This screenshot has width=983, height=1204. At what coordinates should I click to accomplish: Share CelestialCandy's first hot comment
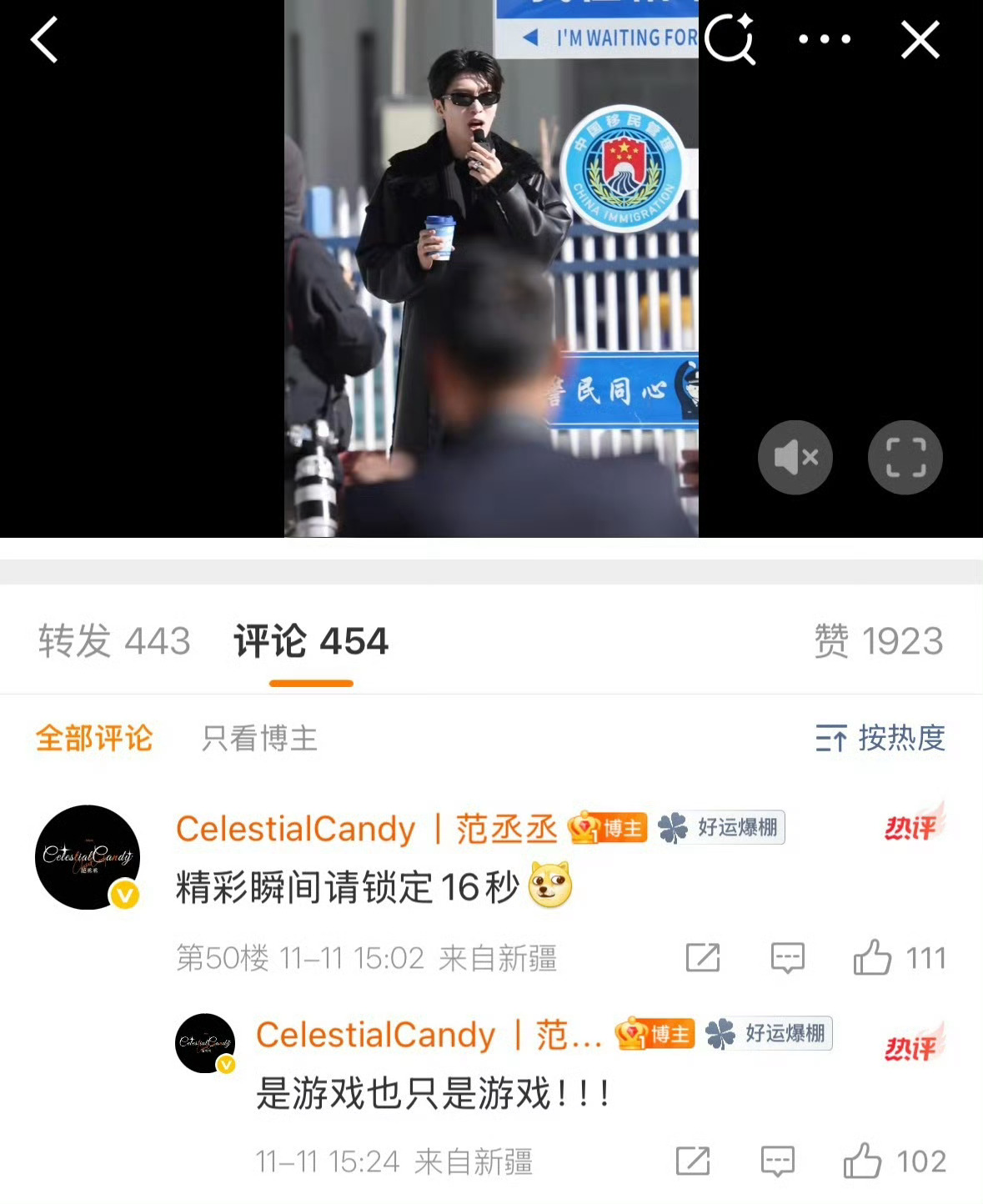coord(703,958)
